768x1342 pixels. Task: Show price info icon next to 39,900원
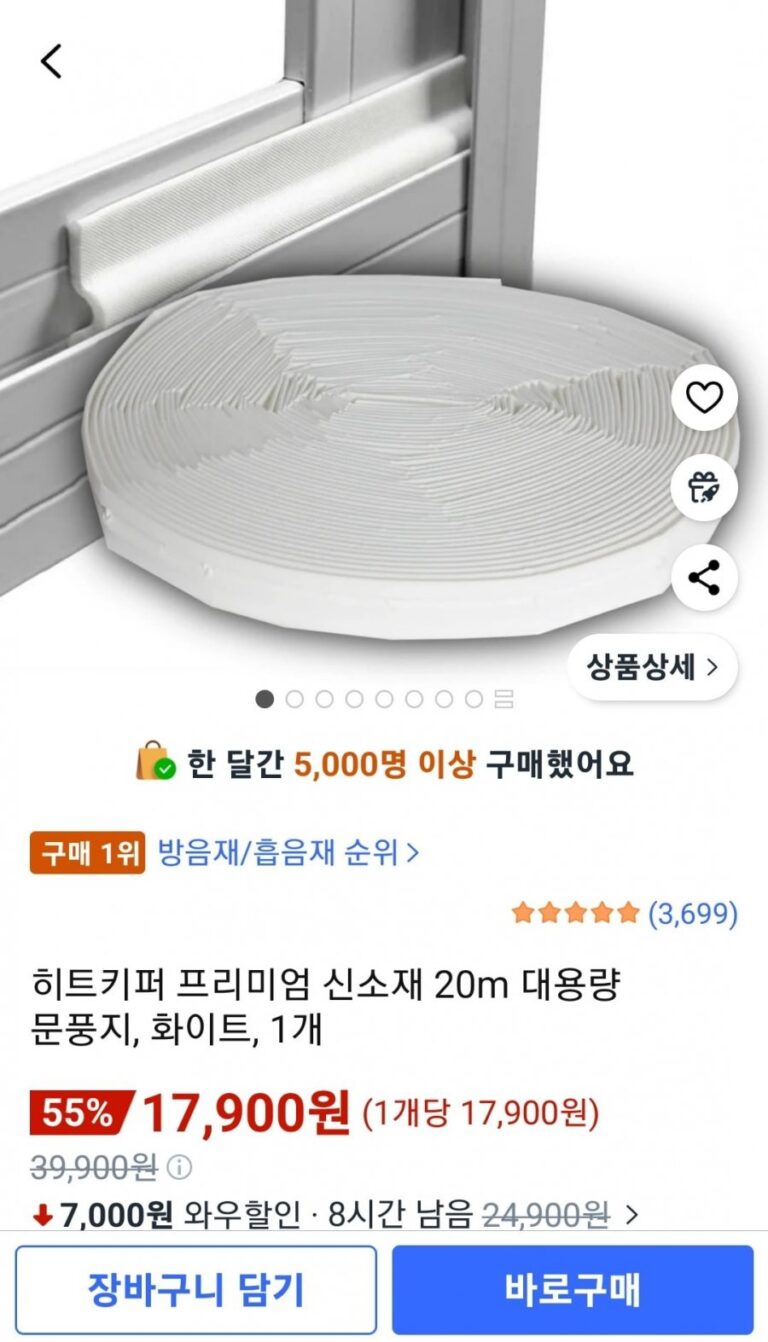pos(179,1167)
